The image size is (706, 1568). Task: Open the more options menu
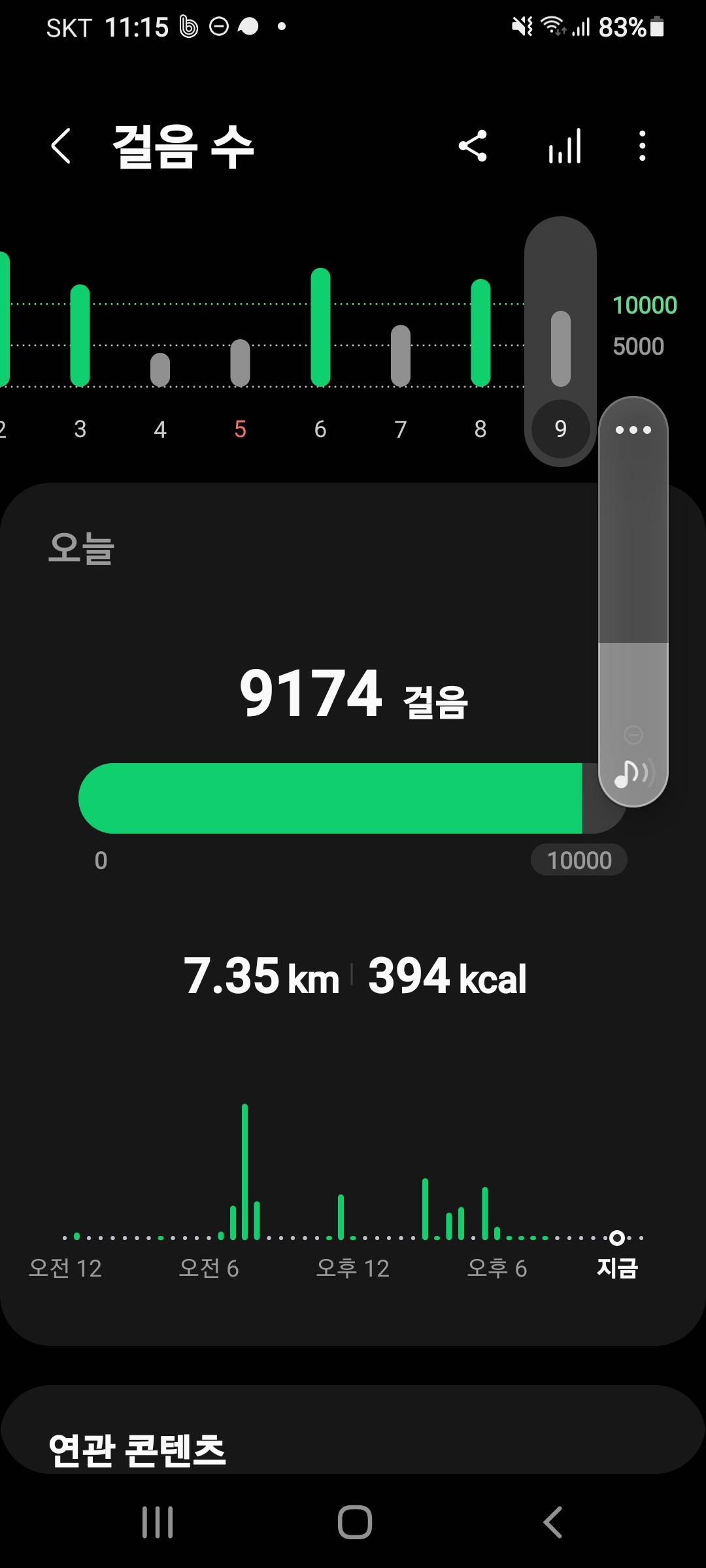click(x=642, y=146)
